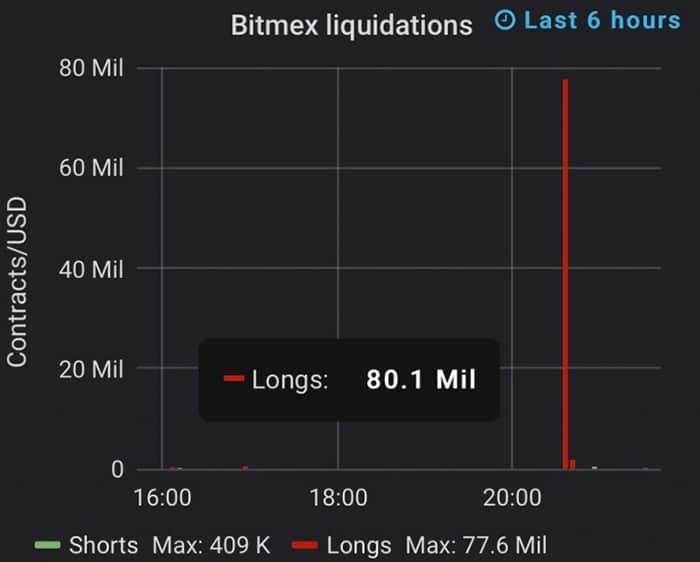Toggle the Longs series in the legend
This screenshot has width=700, height=562.
click(x=359, y=545)
